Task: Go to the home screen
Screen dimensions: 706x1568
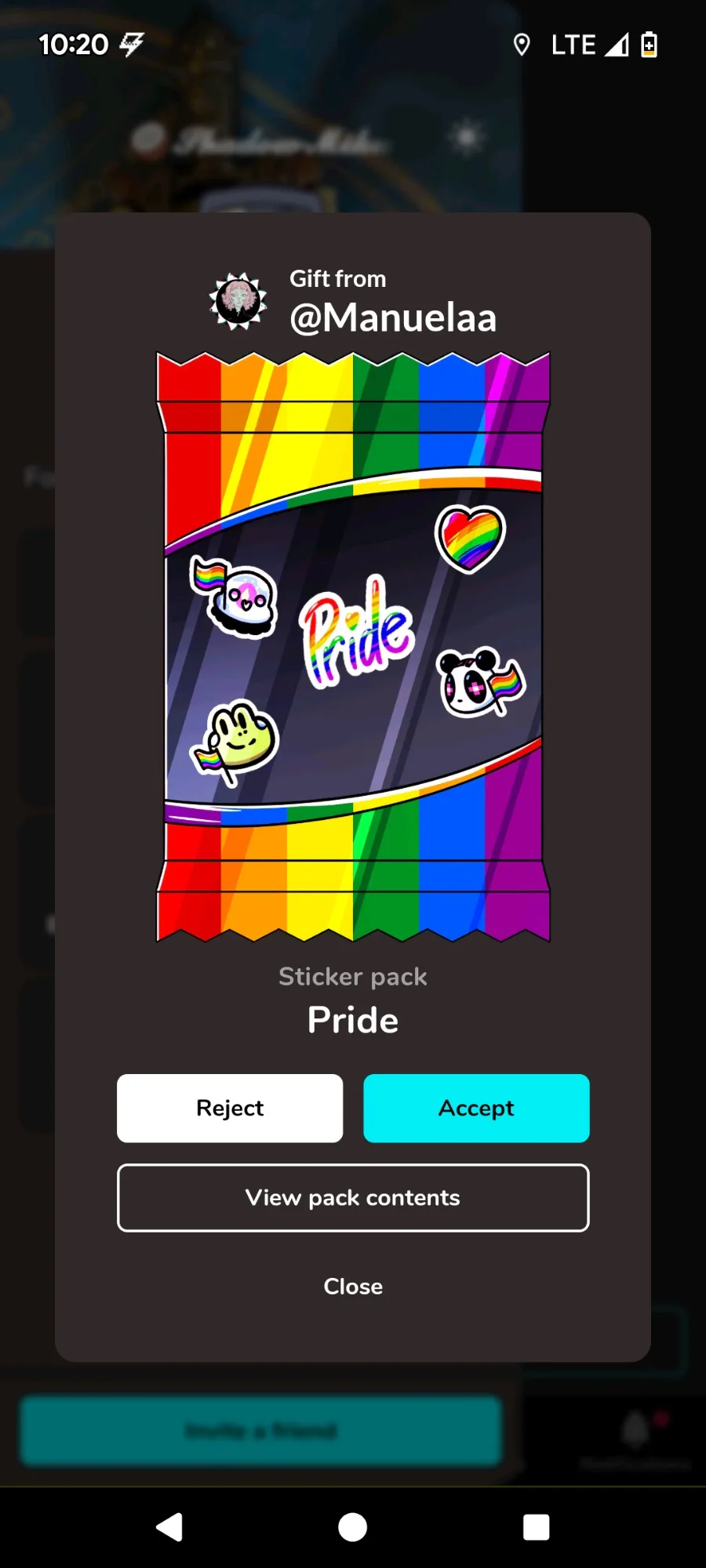Action: click(352, 1526)
